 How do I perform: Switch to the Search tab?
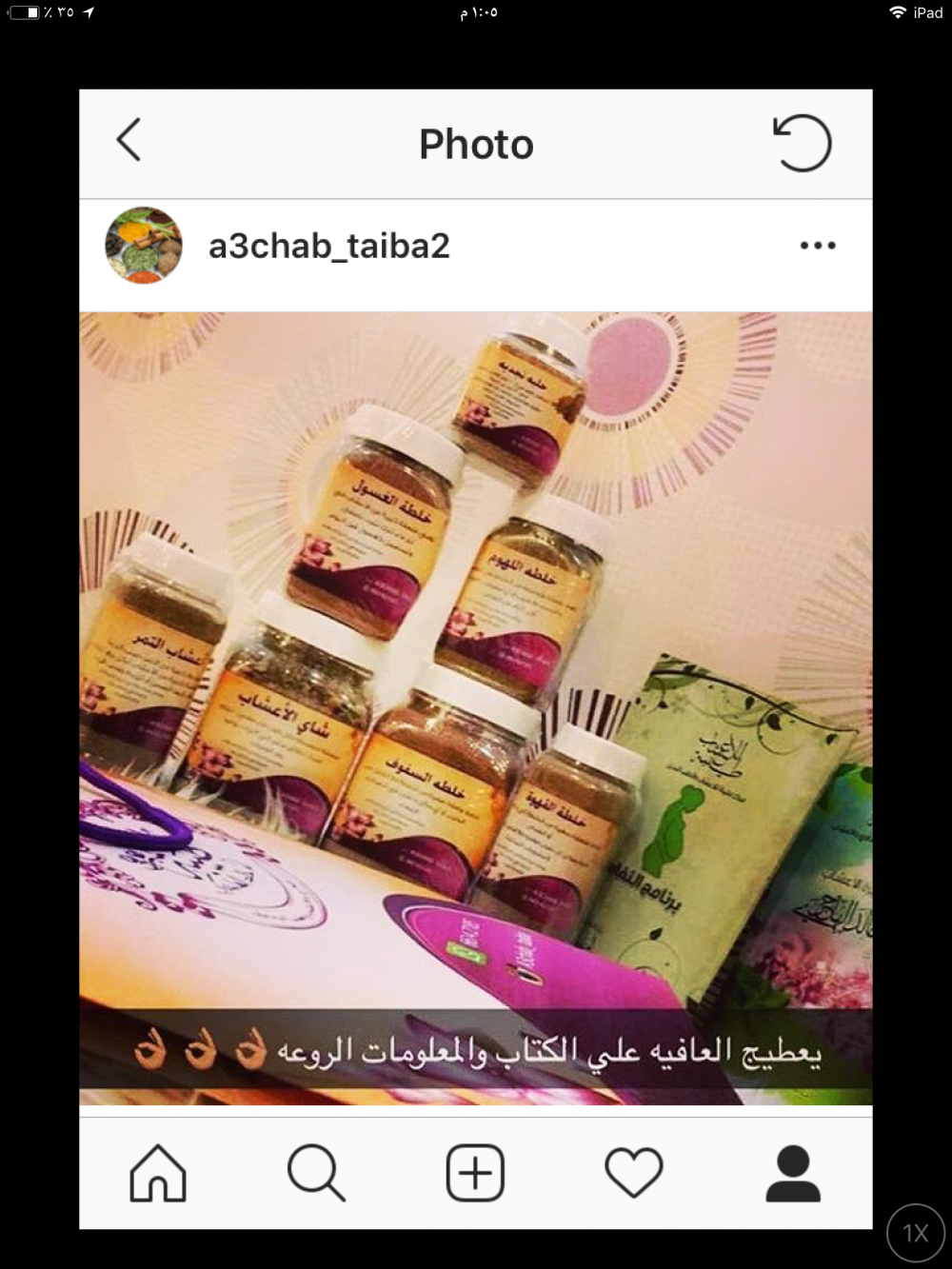click(316, 1173)
